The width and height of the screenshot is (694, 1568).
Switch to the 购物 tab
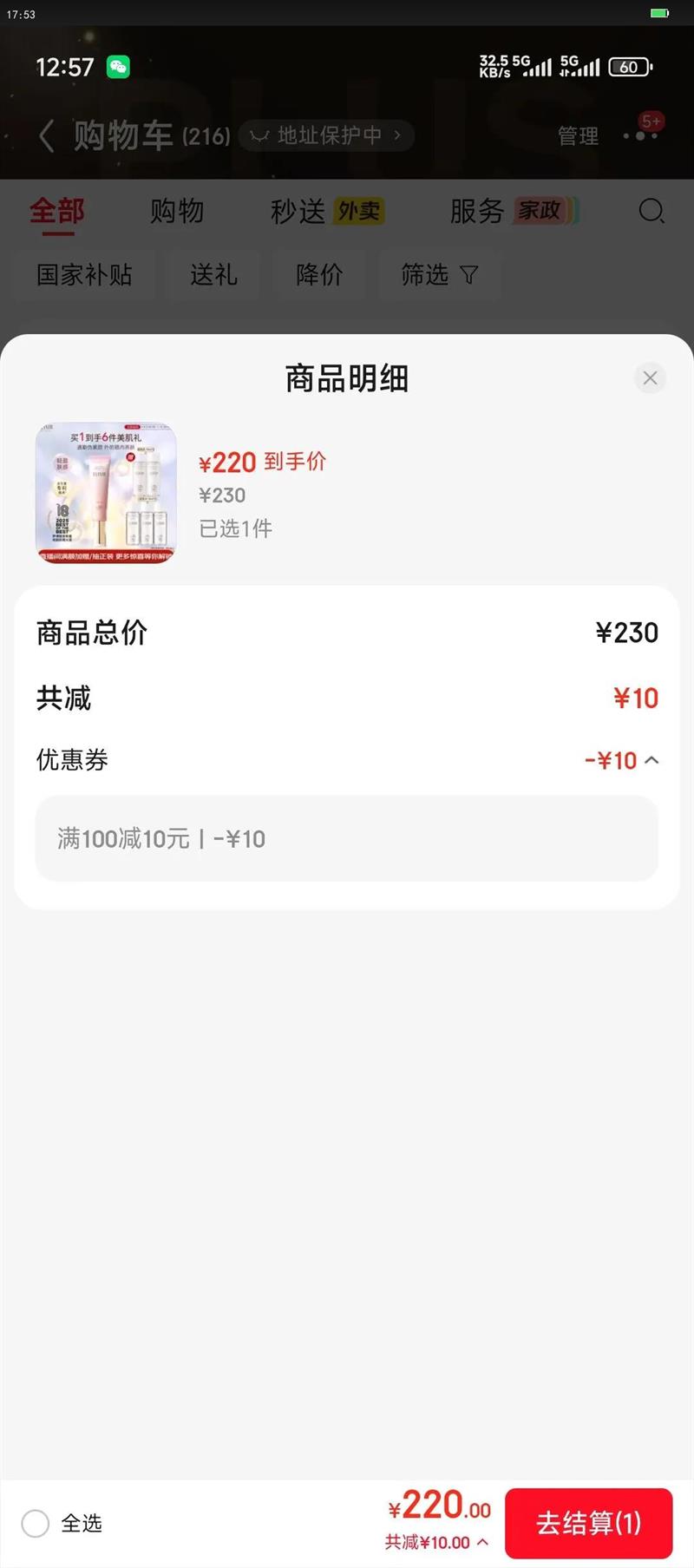click(x=177, y=211)
